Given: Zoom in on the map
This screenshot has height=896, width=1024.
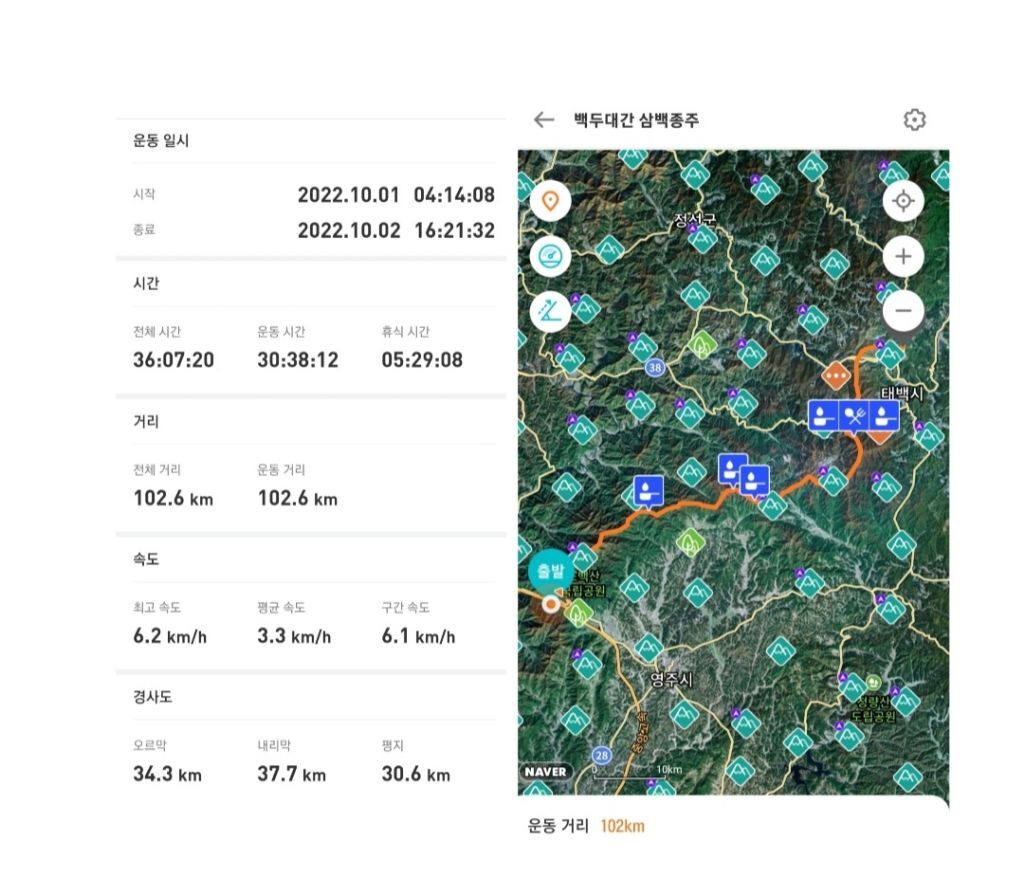Looking at the screenshot, I should coord(903,256).
